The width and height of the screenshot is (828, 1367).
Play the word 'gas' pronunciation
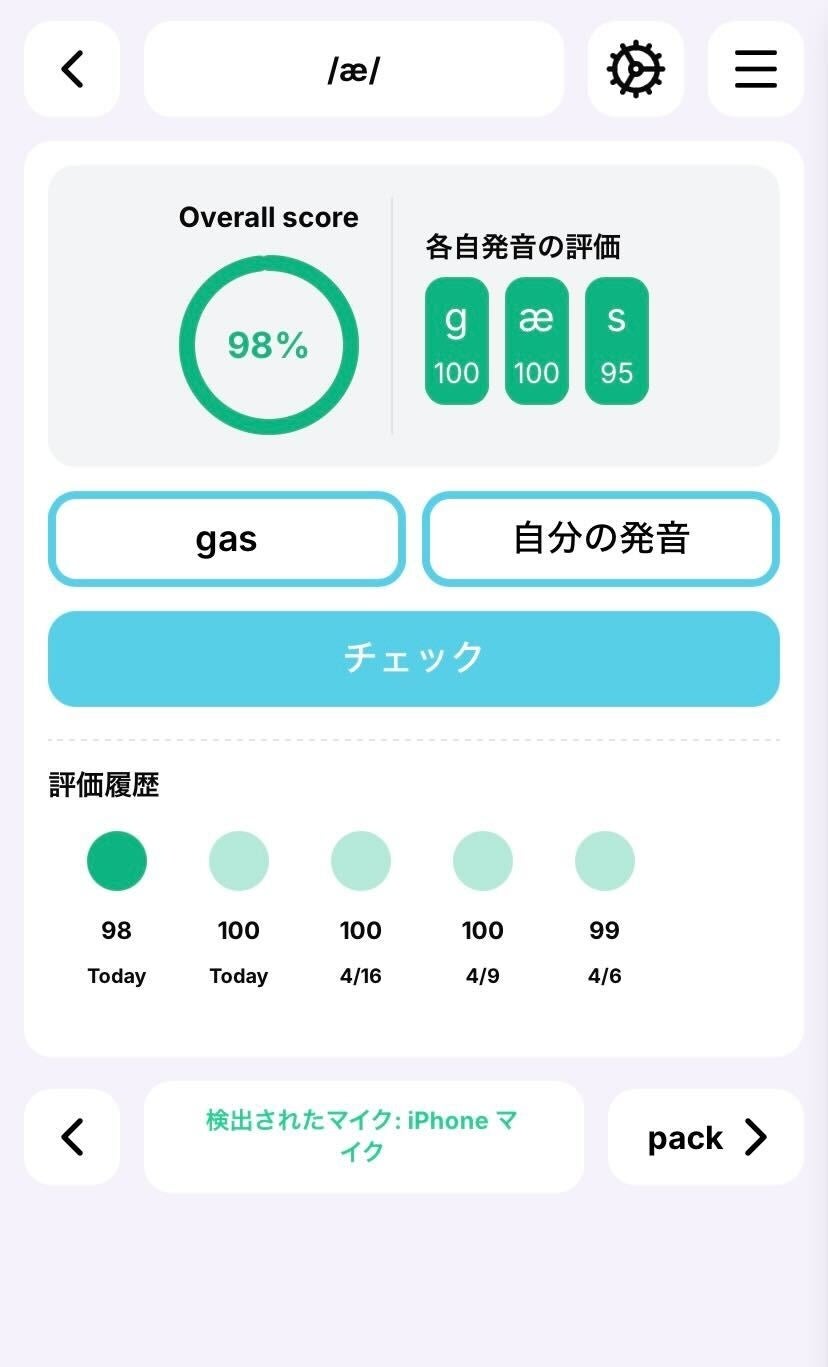[x=227, y=539]
